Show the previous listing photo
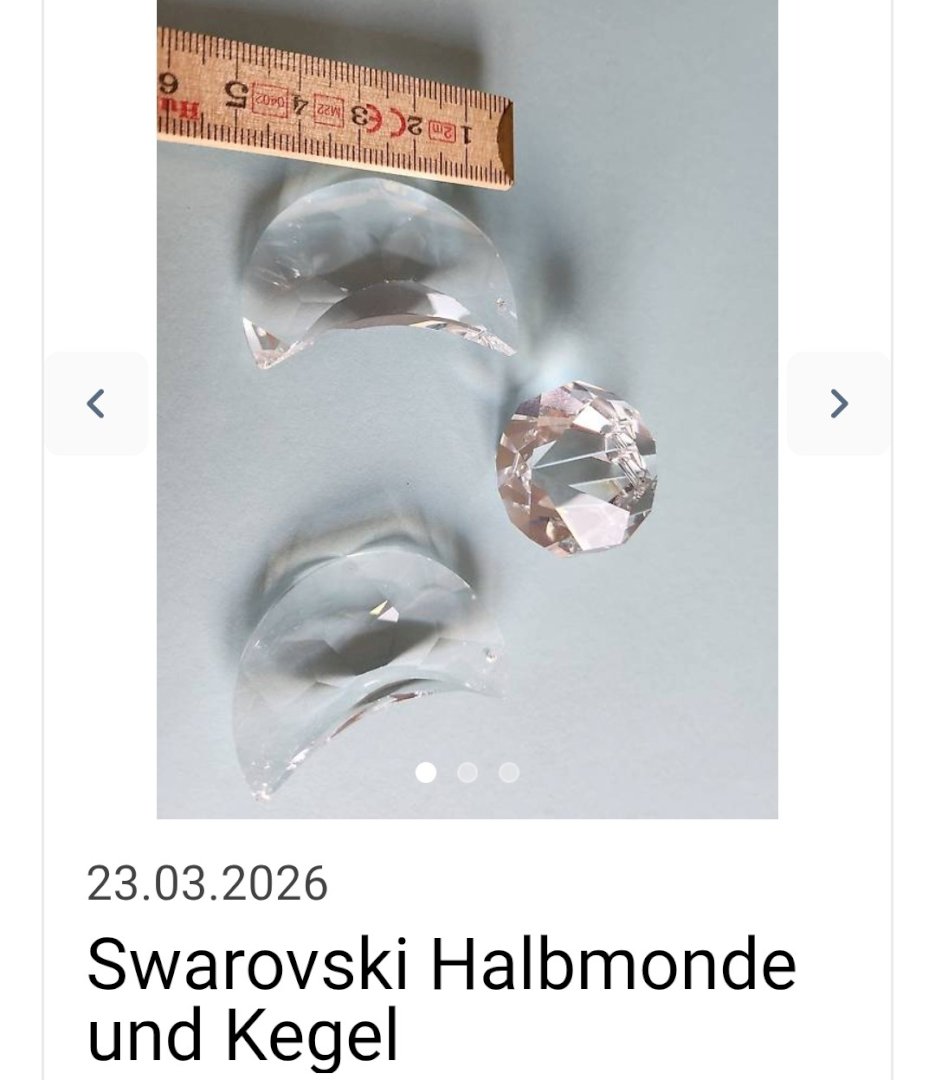The image size is (935, 1080). [96, 404]
